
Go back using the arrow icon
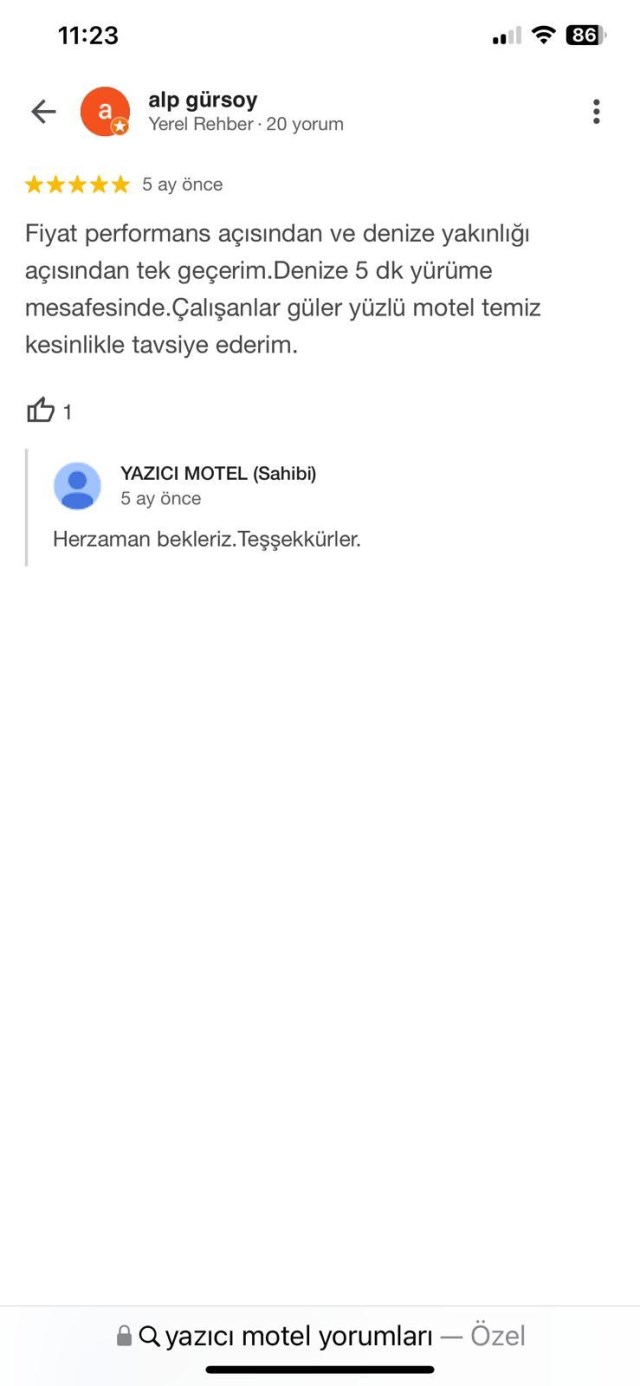pyautogui.click(x=44, y=111)
